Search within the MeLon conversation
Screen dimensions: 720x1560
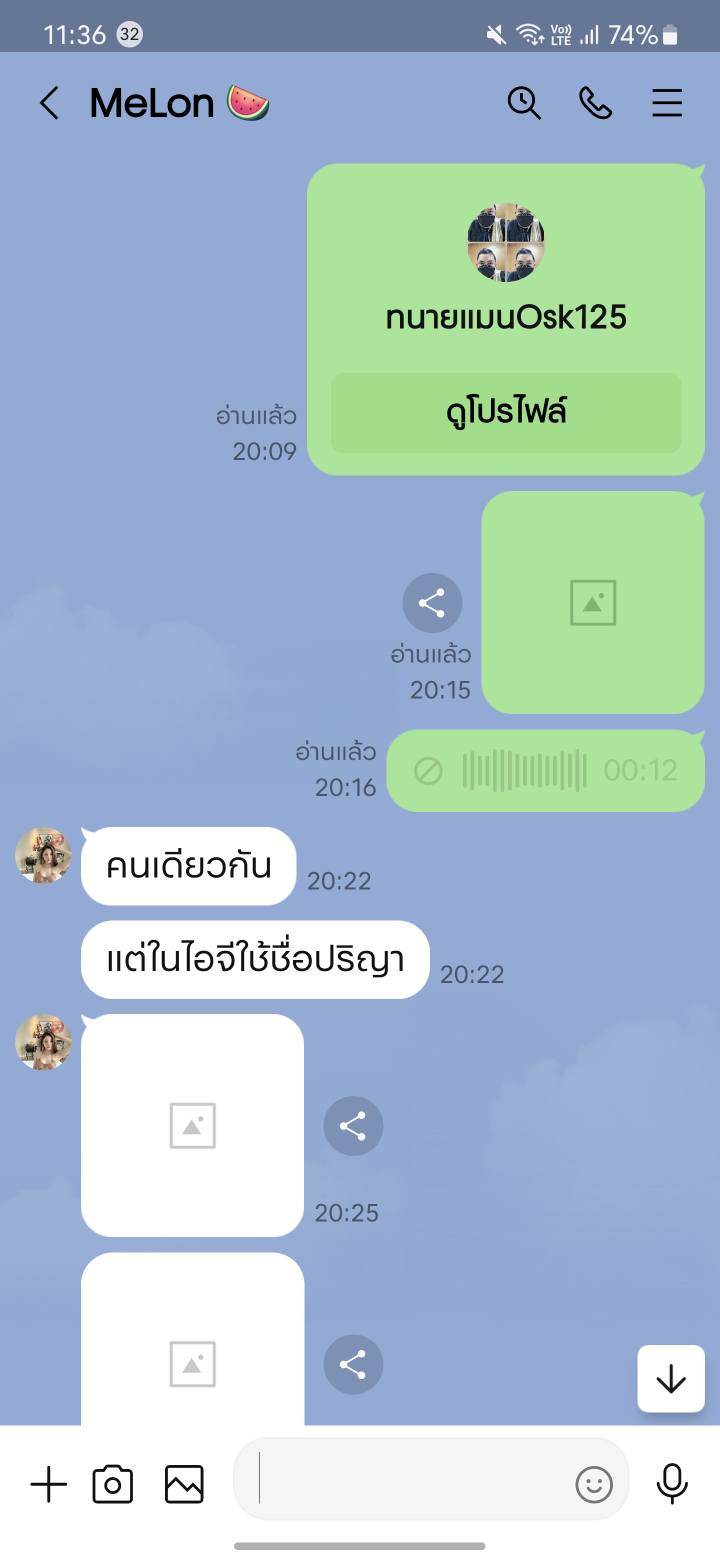(x=524, y=103)
